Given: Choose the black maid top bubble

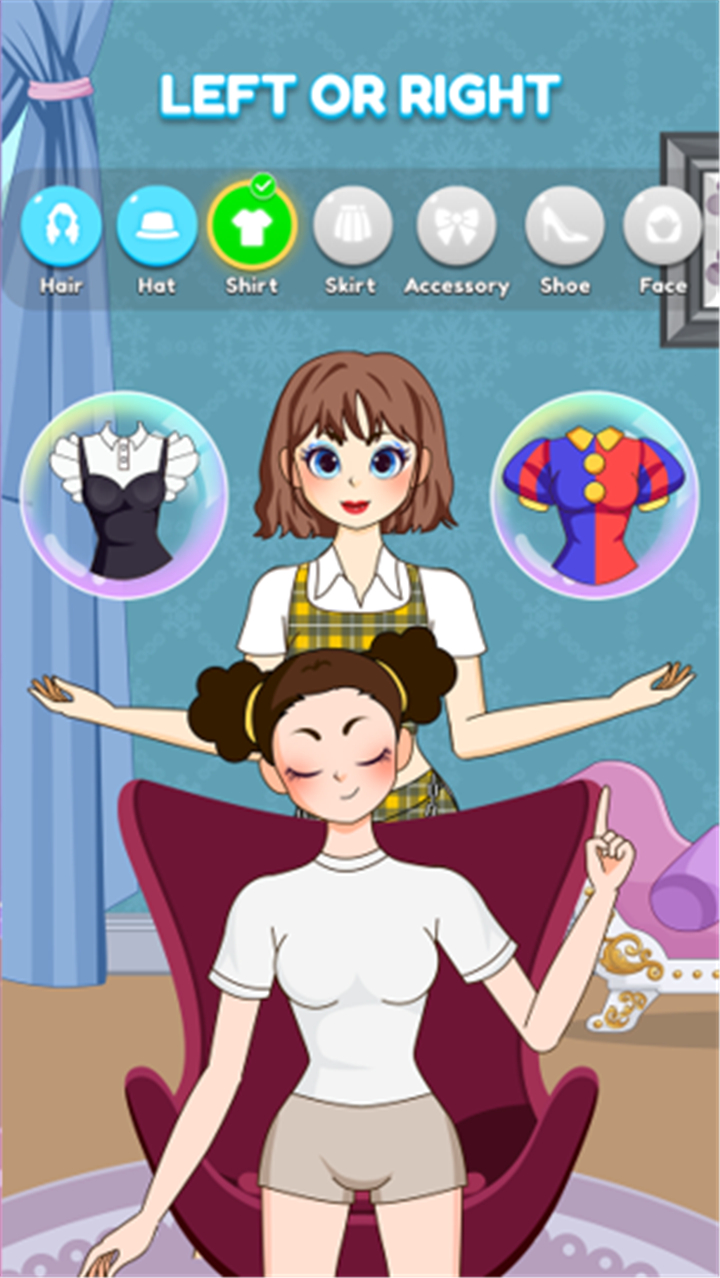Looking at the screenshot, I should click(124, 495).
